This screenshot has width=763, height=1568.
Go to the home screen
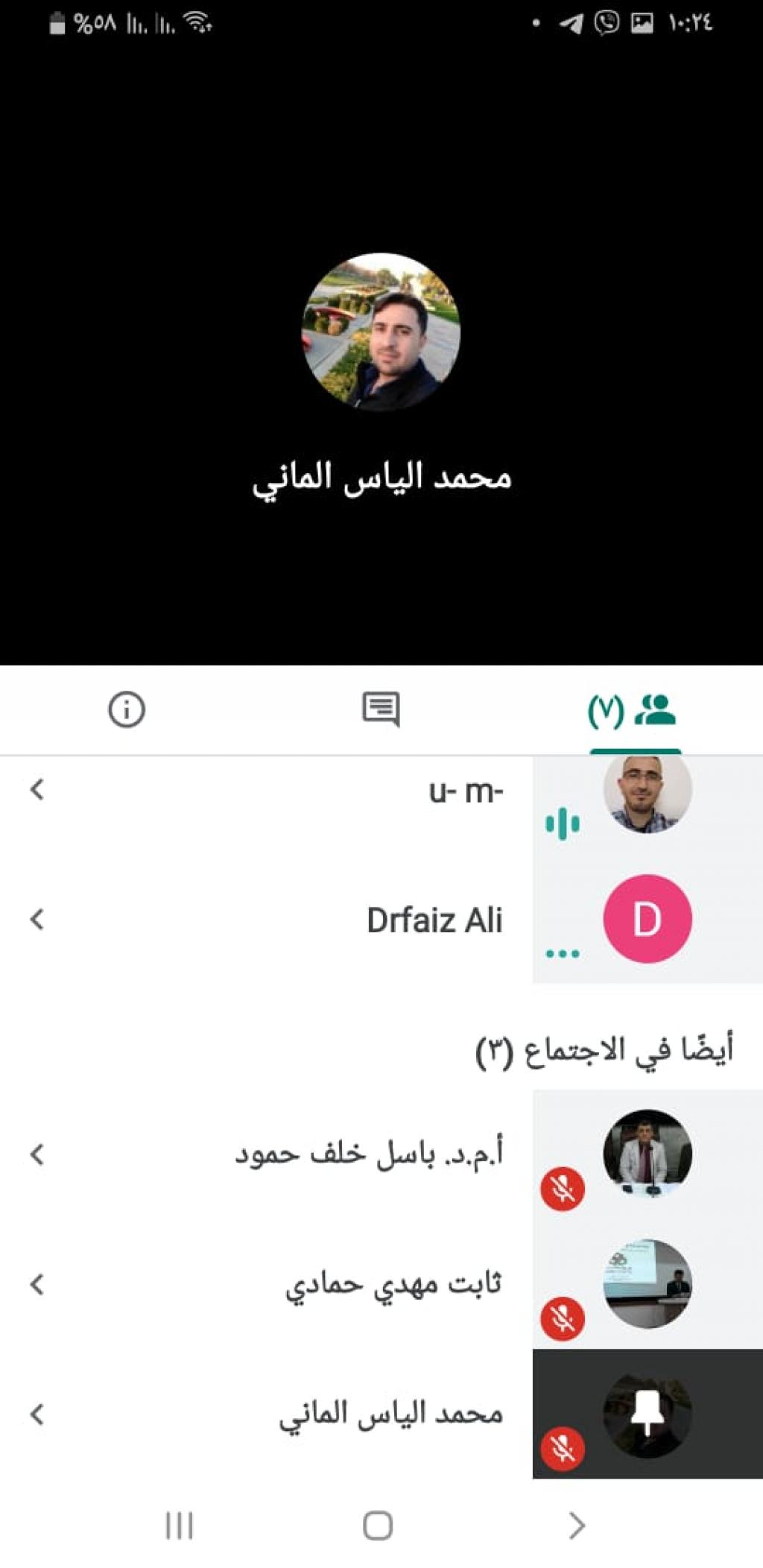[378, 1526]
